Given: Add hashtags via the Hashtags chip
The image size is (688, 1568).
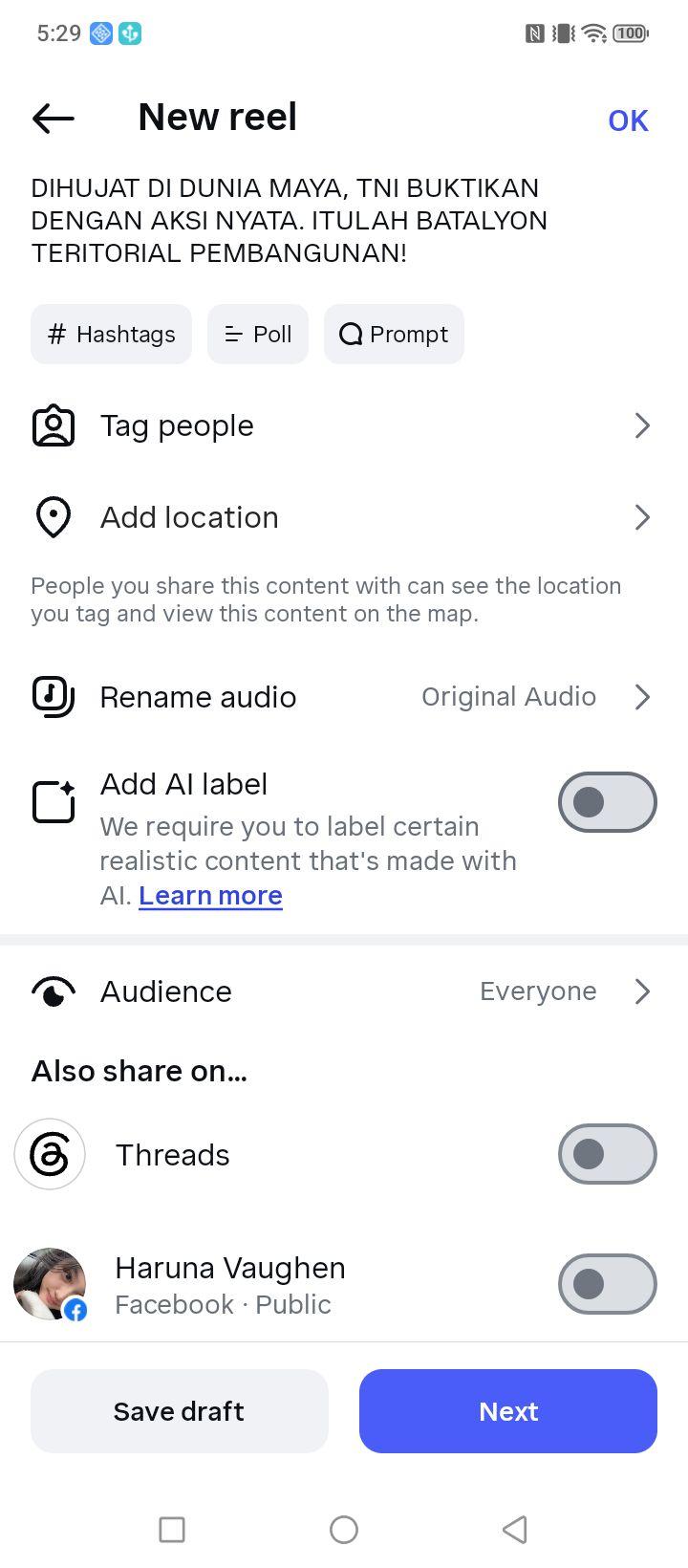Looking at the screenshot, I should pos(112,335).
